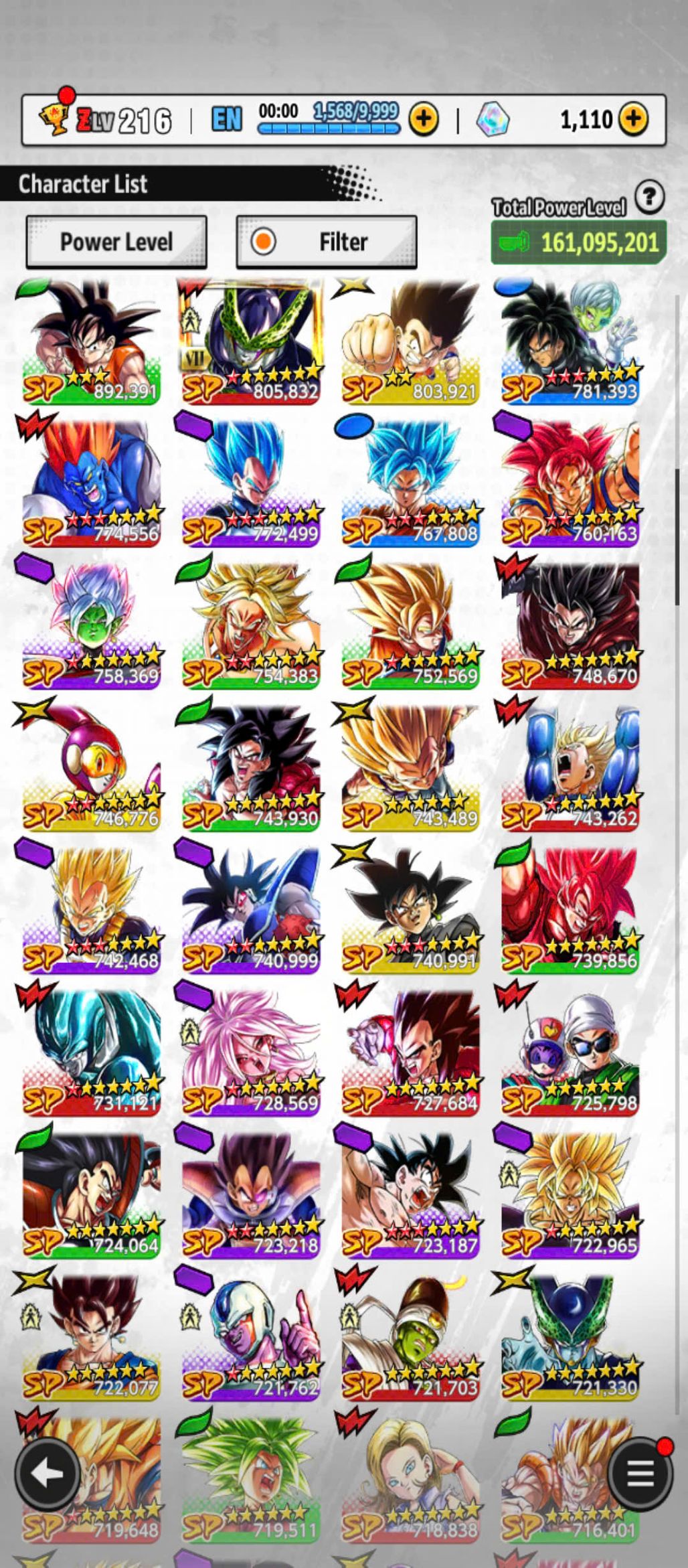
Task: Open the hamburger menu button
Action: [640, 1474]
